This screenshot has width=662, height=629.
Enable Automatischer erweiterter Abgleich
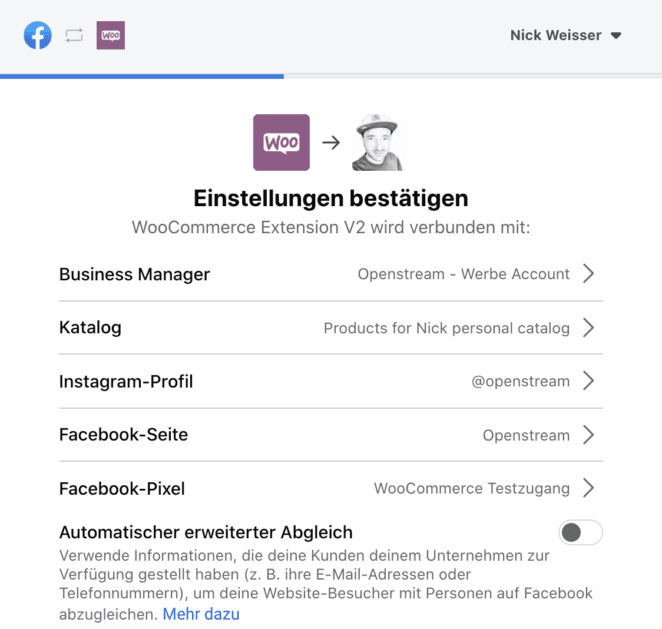pos(580,533)
